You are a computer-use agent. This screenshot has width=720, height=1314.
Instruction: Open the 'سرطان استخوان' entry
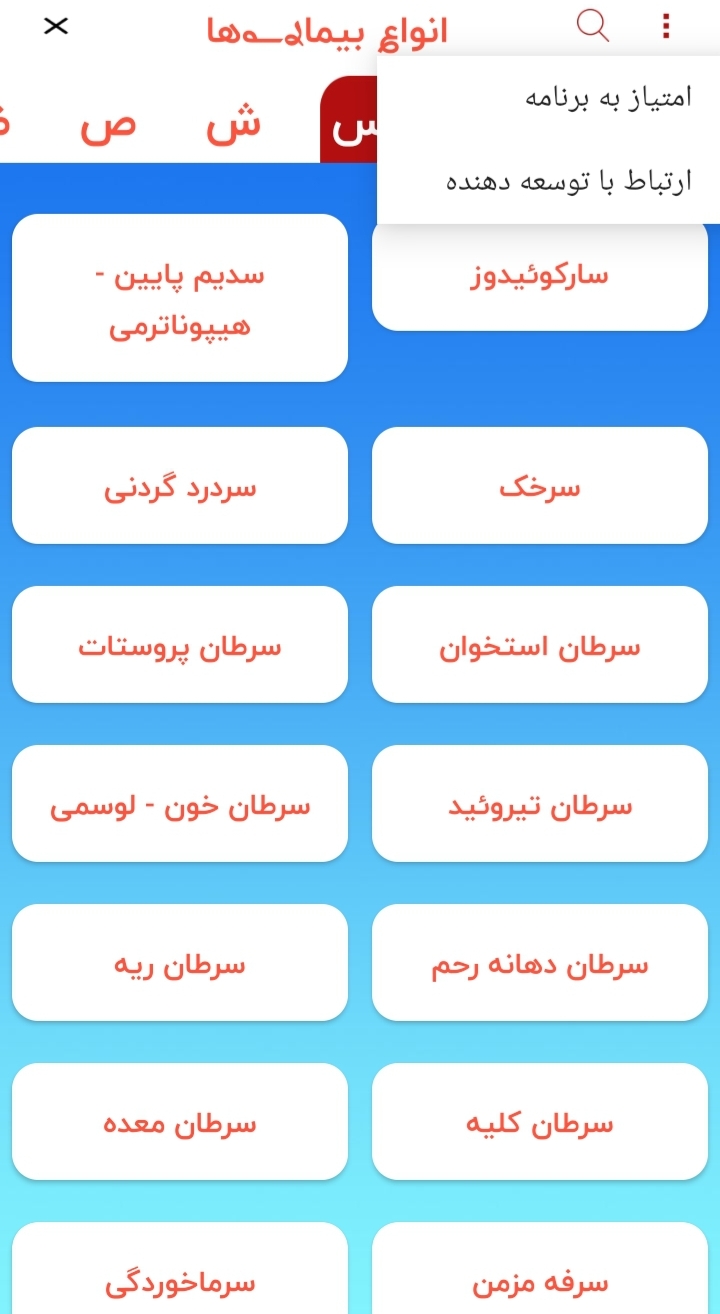[539, 644]
